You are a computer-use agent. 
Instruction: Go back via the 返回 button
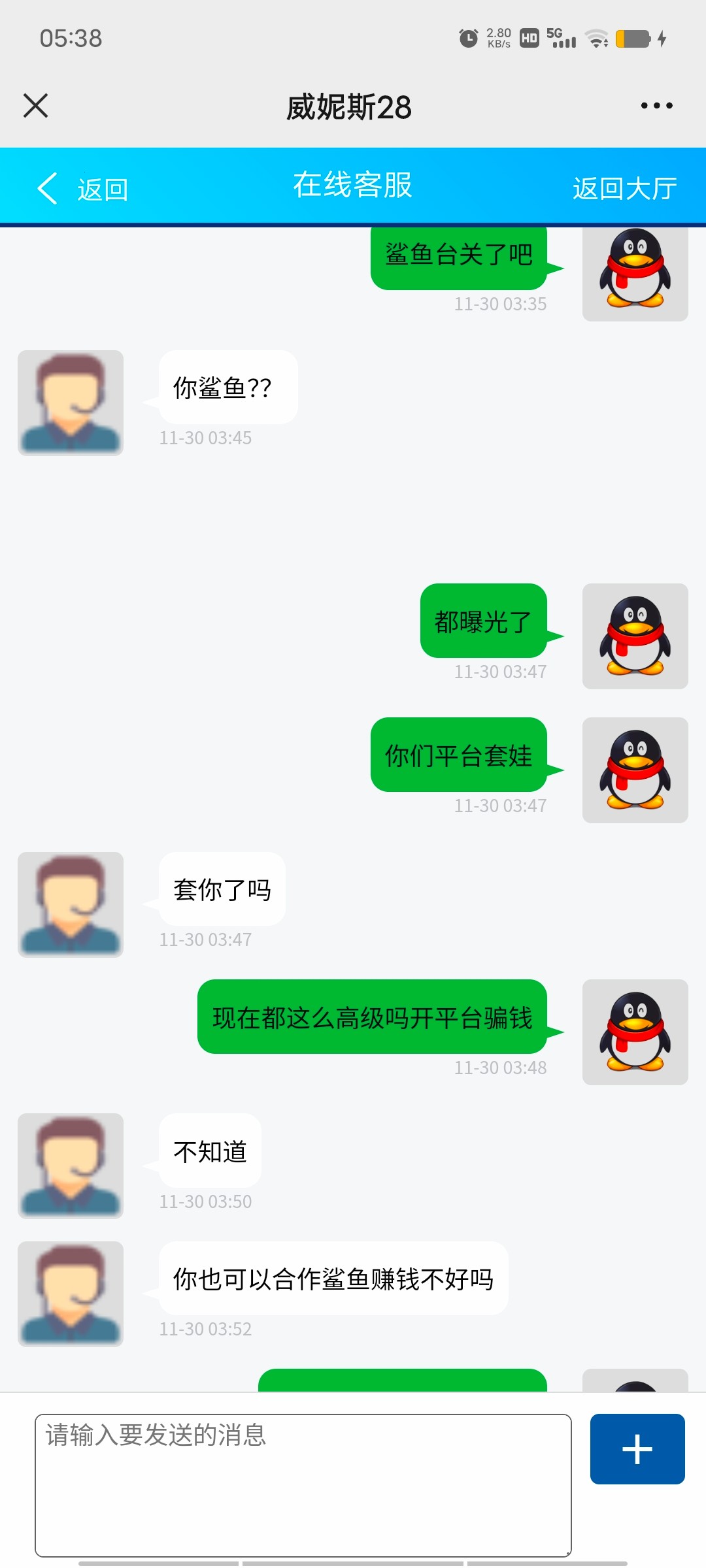click(82, 189)
